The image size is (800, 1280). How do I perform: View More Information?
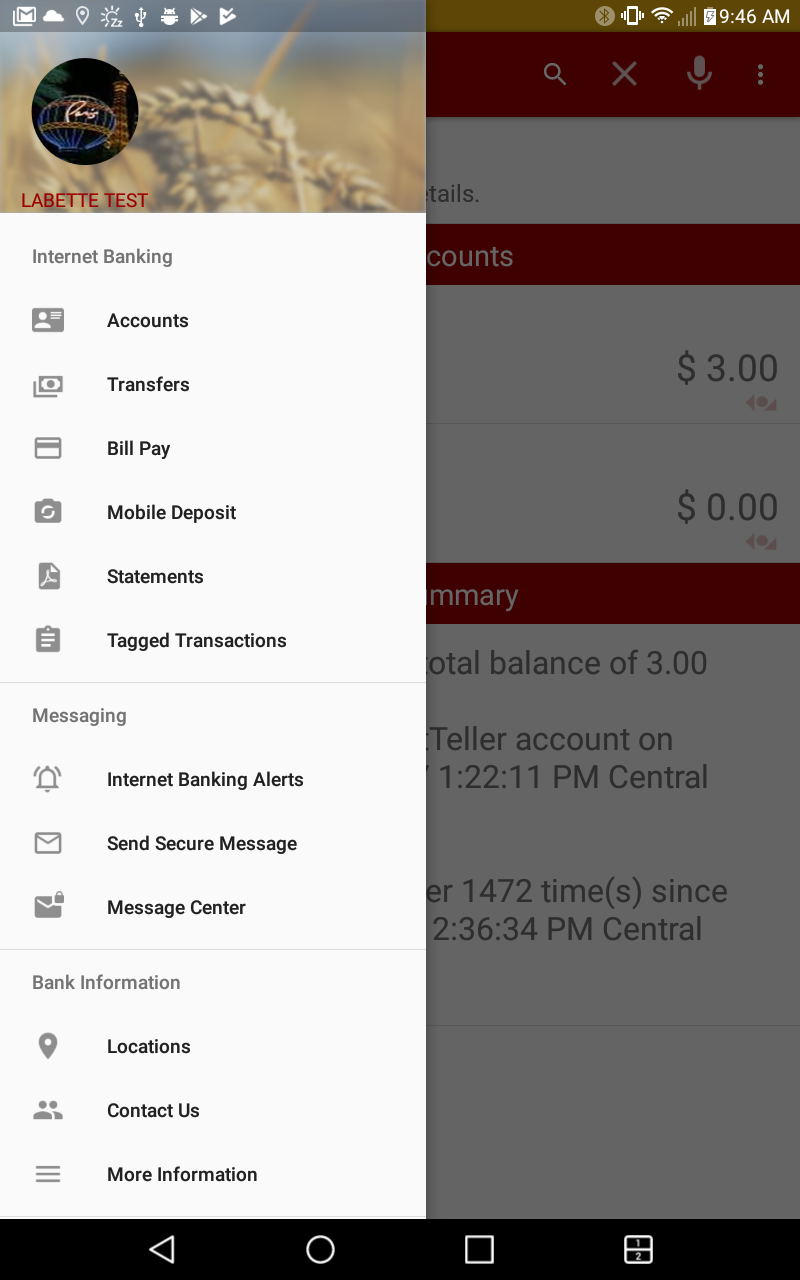pos(181,1174)
